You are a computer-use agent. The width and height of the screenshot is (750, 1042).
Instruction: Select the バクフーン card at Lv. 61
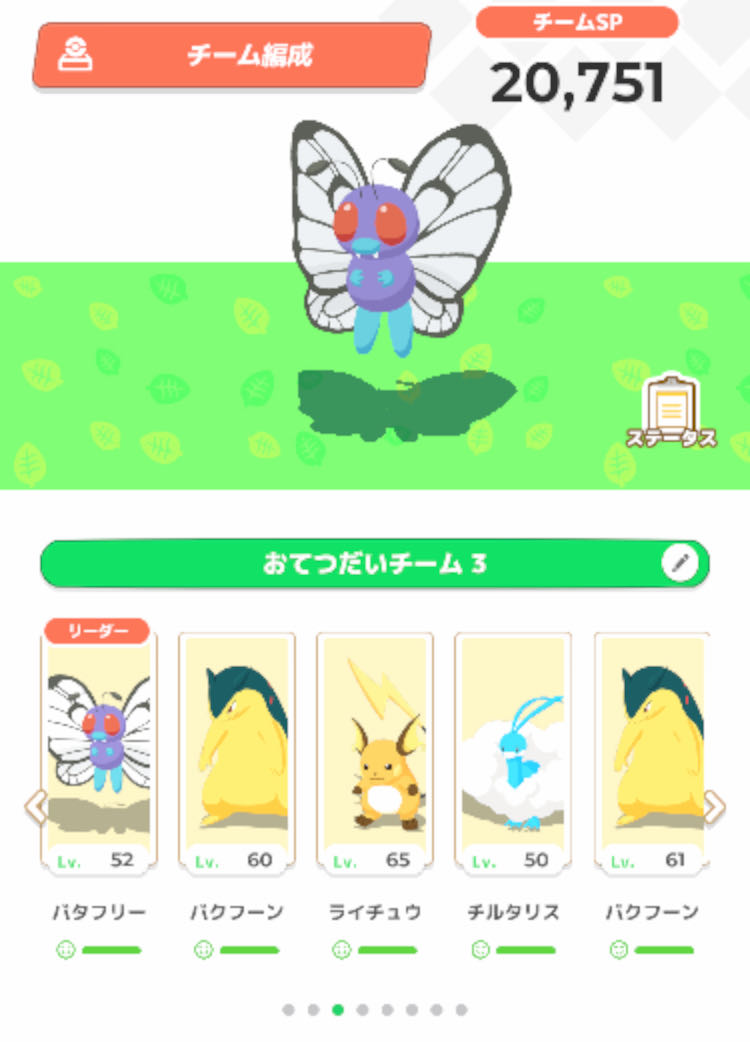click(650, 752)
